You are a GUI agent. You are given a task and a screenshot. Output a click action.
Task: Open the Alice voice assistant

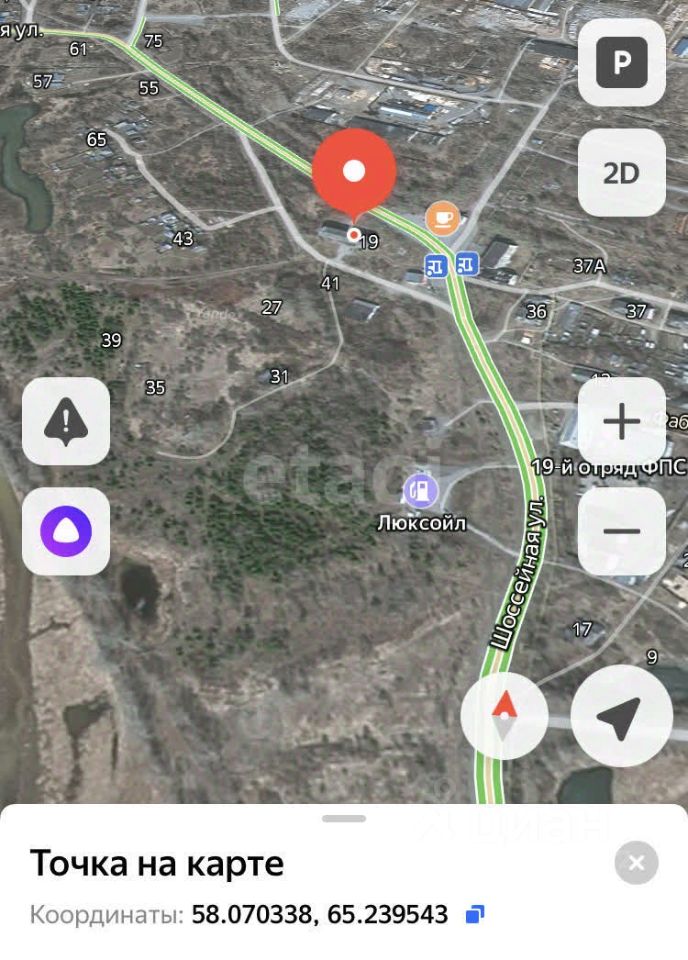[x=66, y=531]
